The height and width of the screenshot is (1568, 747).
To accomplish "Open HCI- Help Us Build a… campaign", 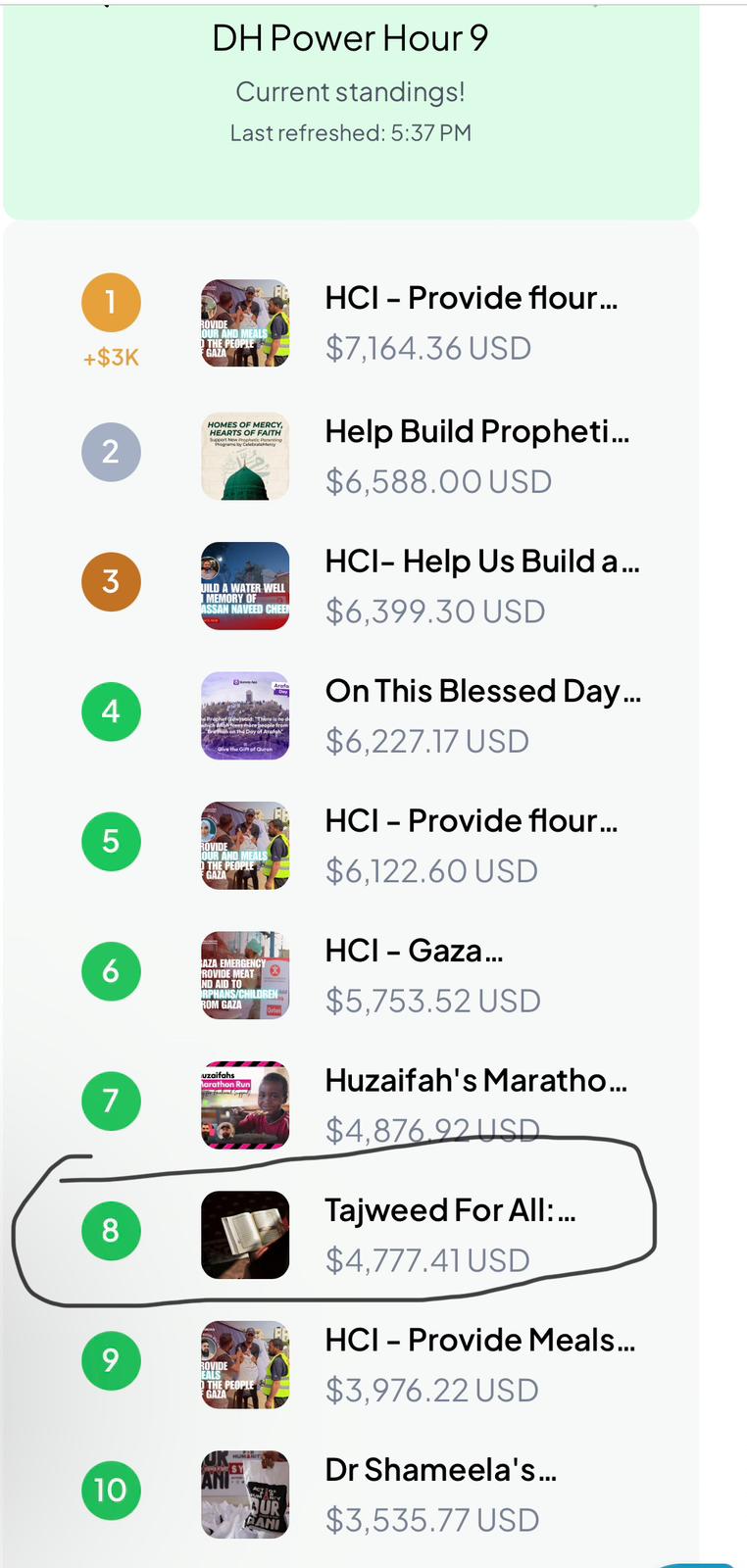I will tap(481, 562).
